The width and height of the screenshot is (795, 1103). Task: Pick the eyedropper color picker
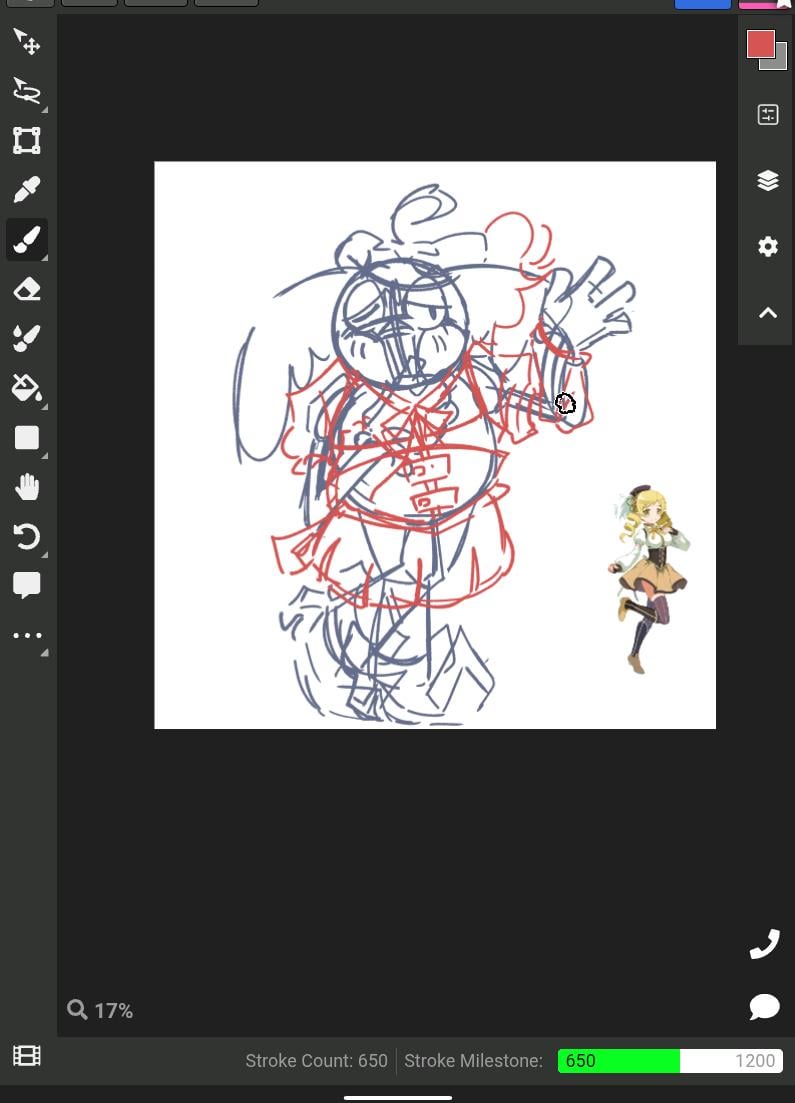click(27, 189)
